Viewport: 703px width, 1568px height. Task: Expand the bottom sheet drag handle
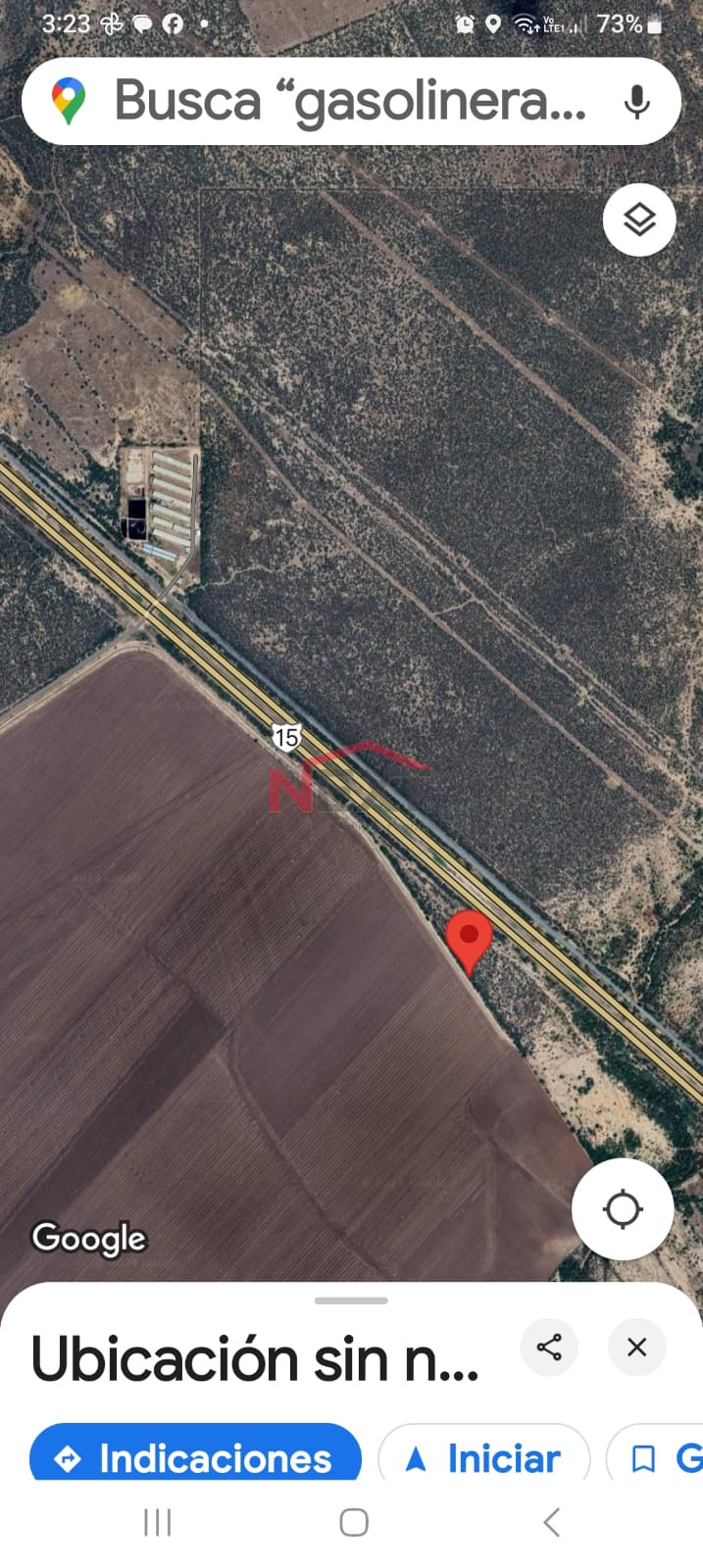click(351, 1300)
